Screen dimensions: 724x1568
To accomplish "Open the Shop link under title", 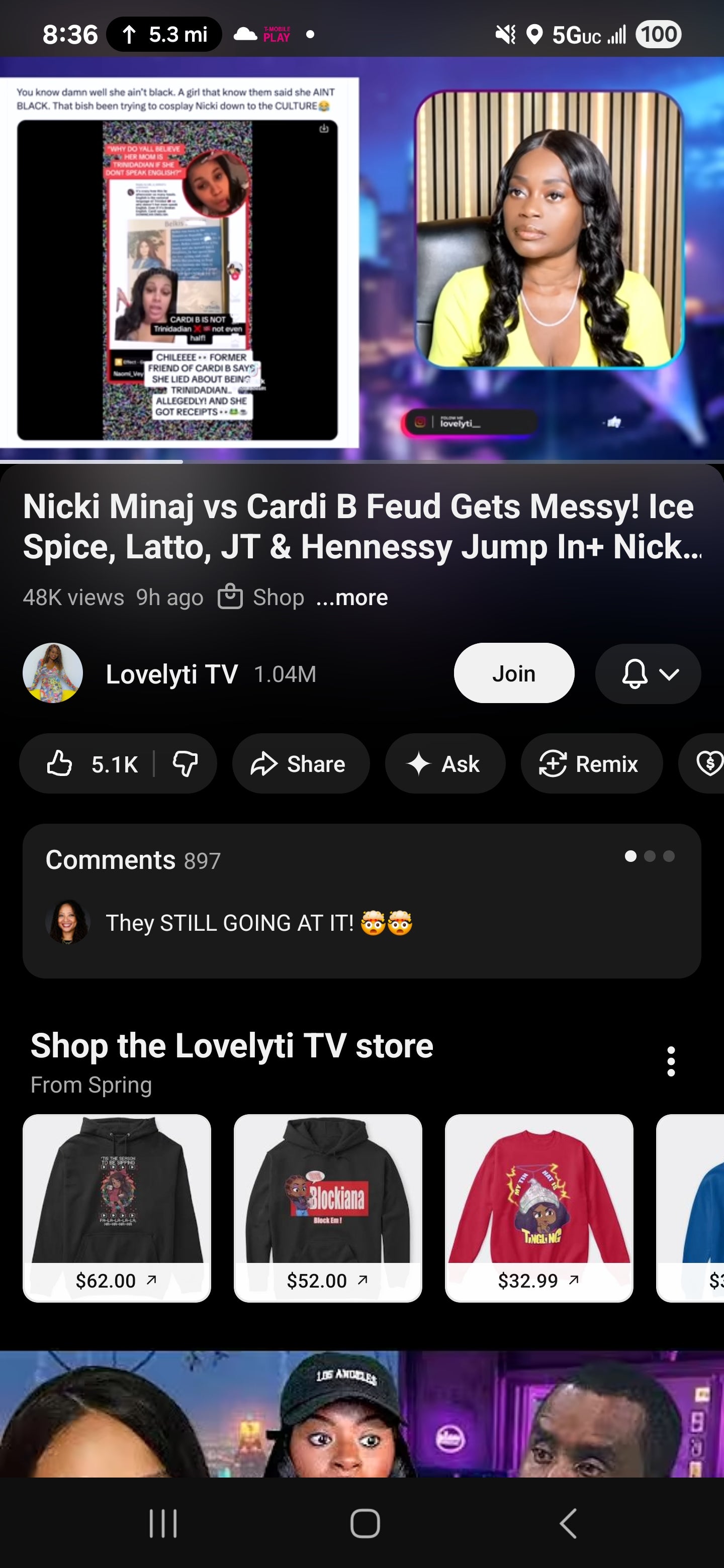I will pos(261,597).
